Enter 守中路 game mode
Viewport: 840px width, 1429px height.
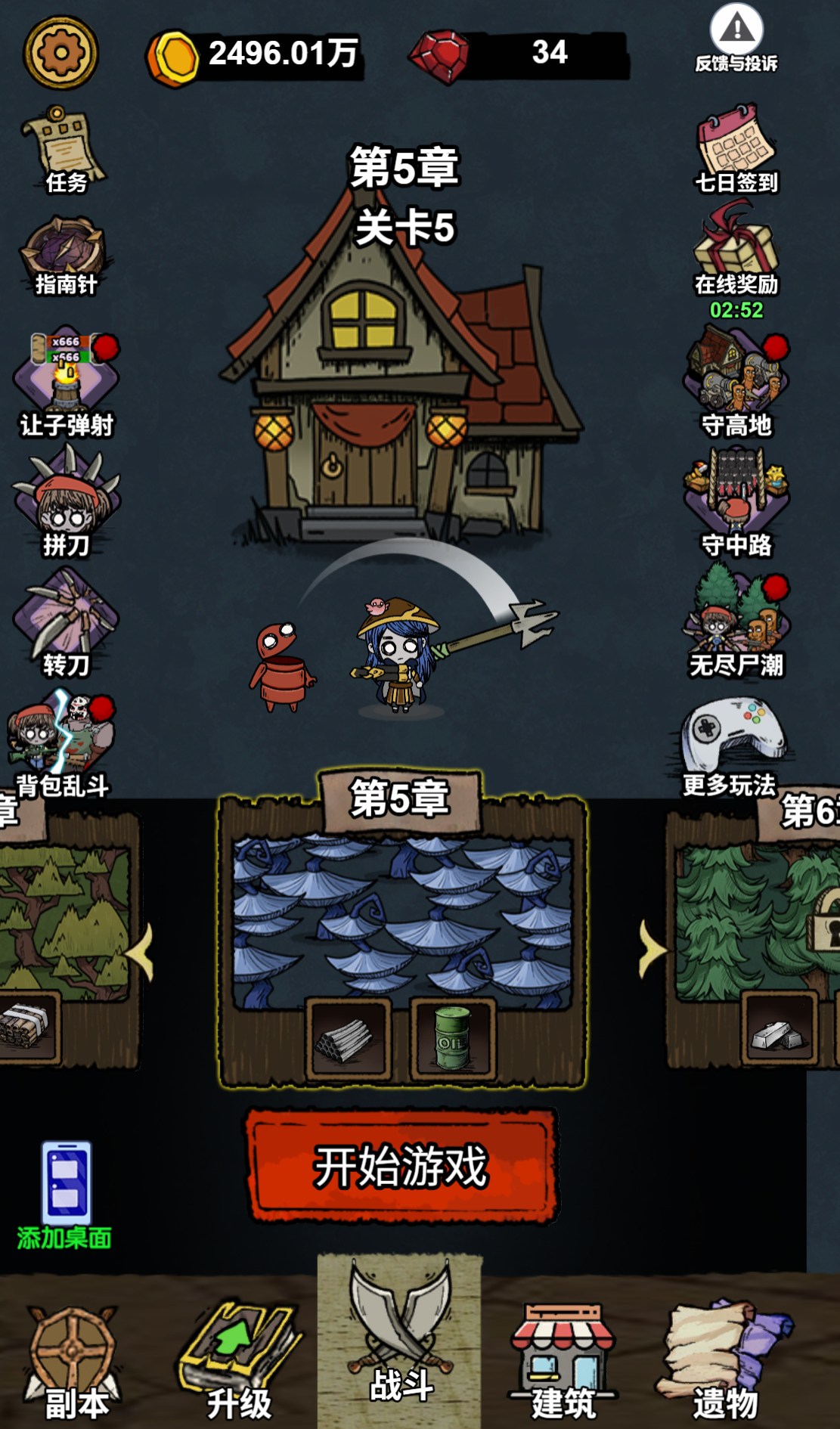(x=736, y=499)
